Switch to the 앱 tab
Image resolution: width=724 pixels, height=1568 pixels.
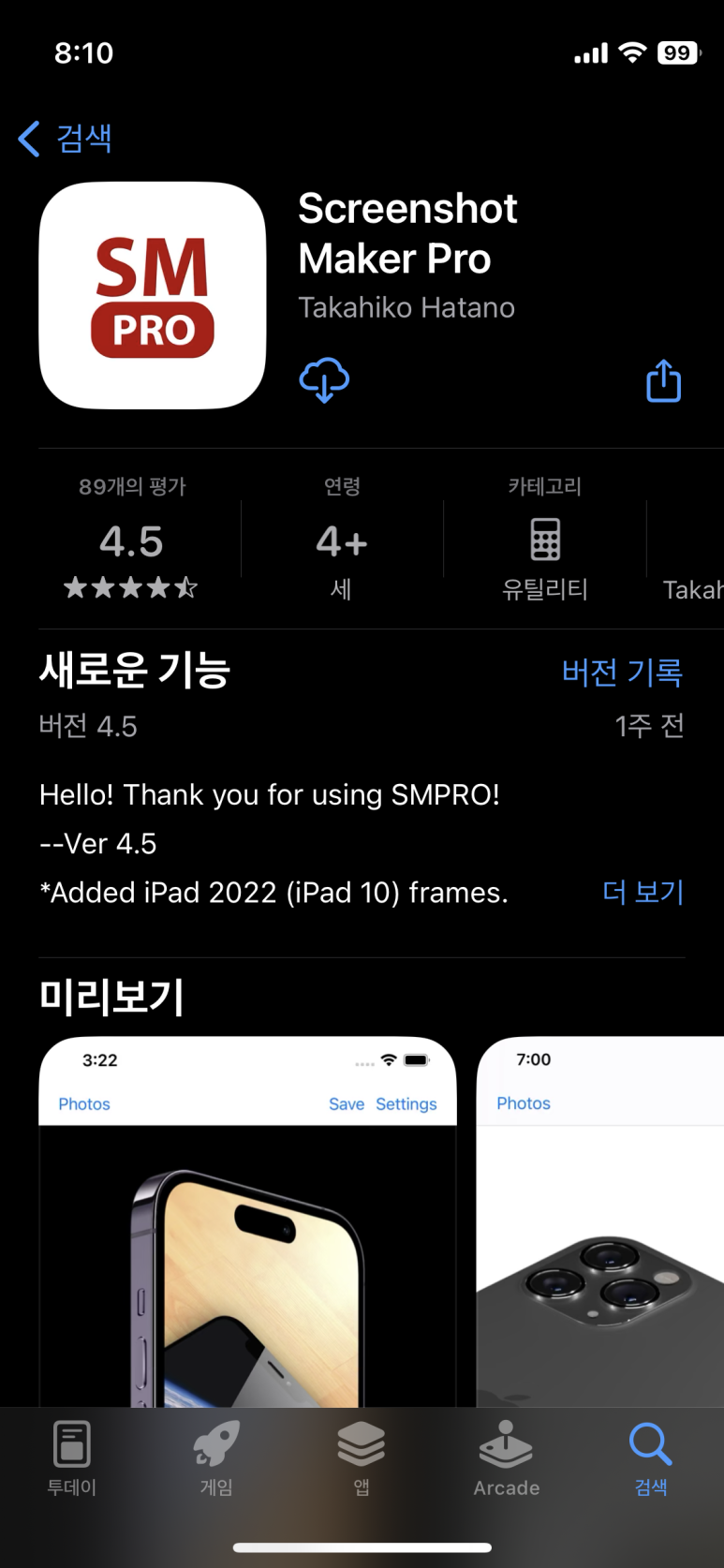(x=362, y=1457)
